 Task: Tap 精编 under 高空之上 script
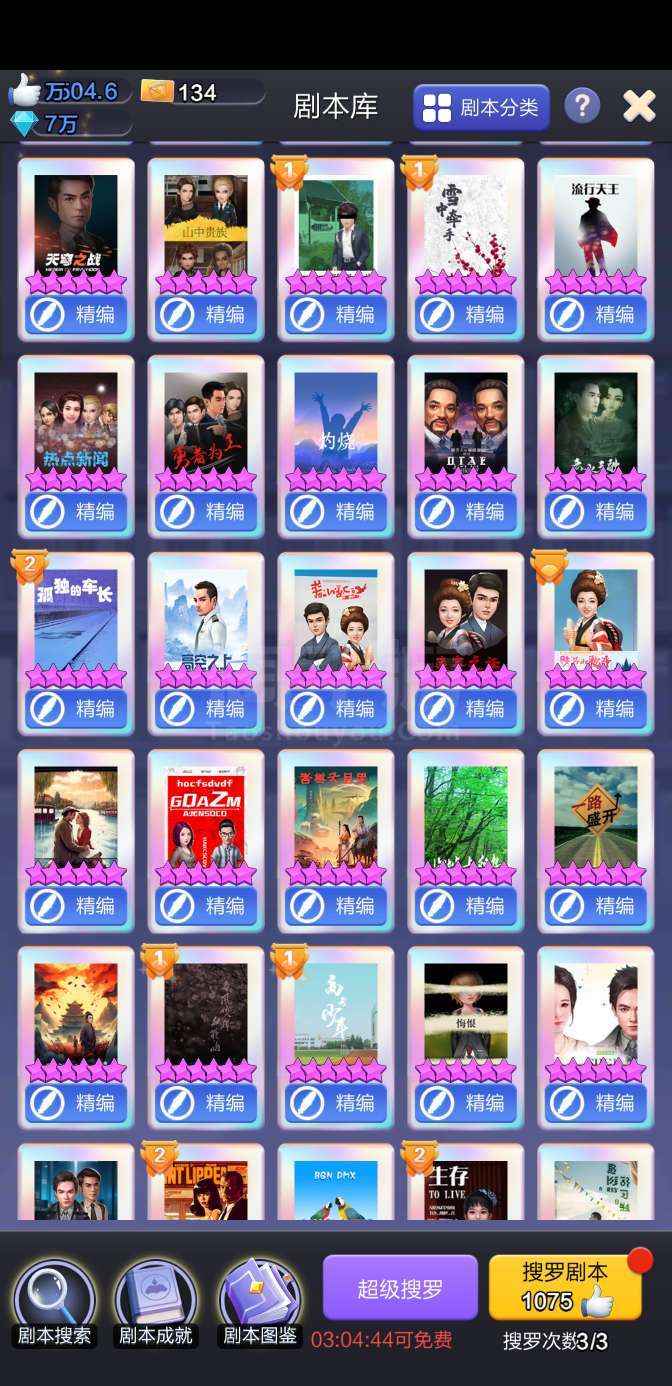[206, 709]
